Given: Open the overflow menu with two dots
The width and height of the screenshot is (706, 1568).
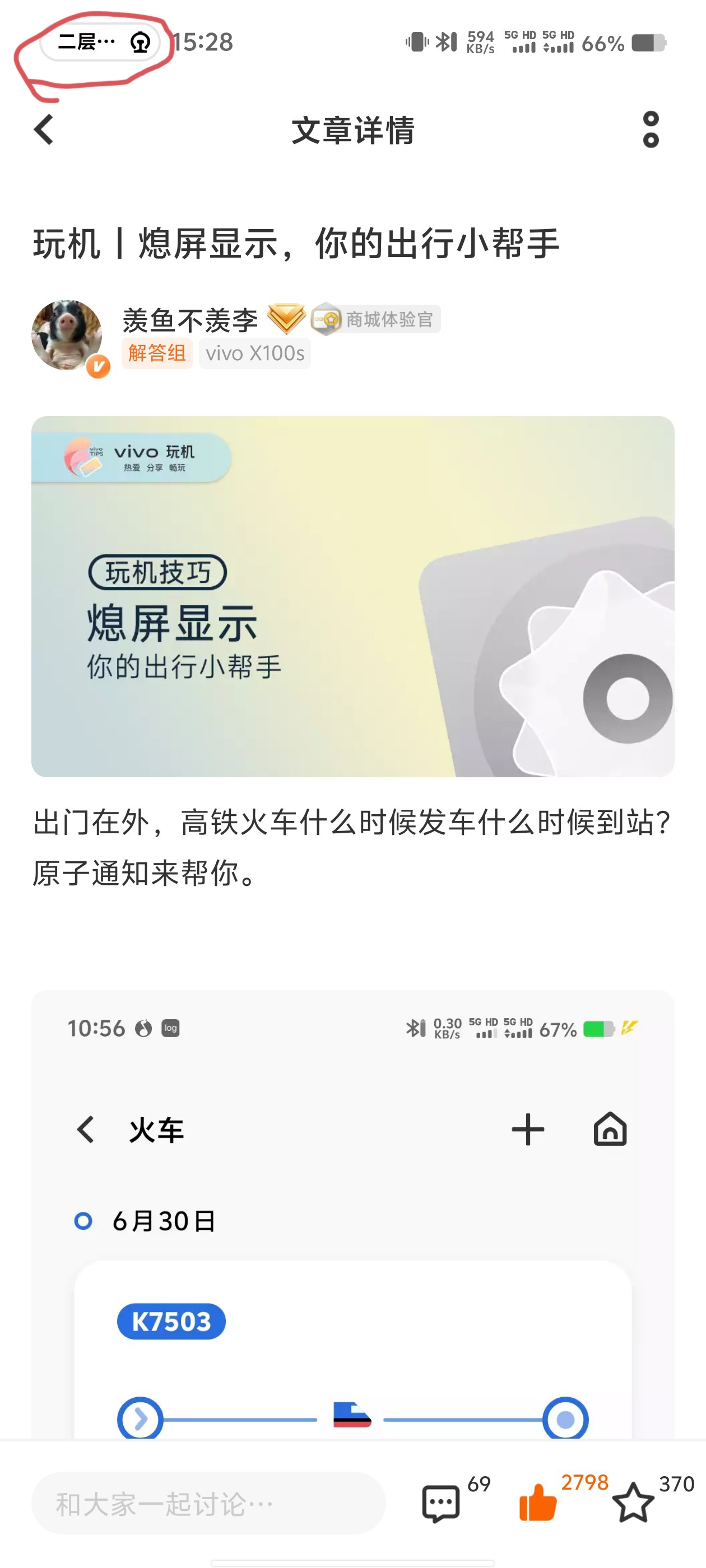Looking at the screenshot, I should (x=651, y=130).
